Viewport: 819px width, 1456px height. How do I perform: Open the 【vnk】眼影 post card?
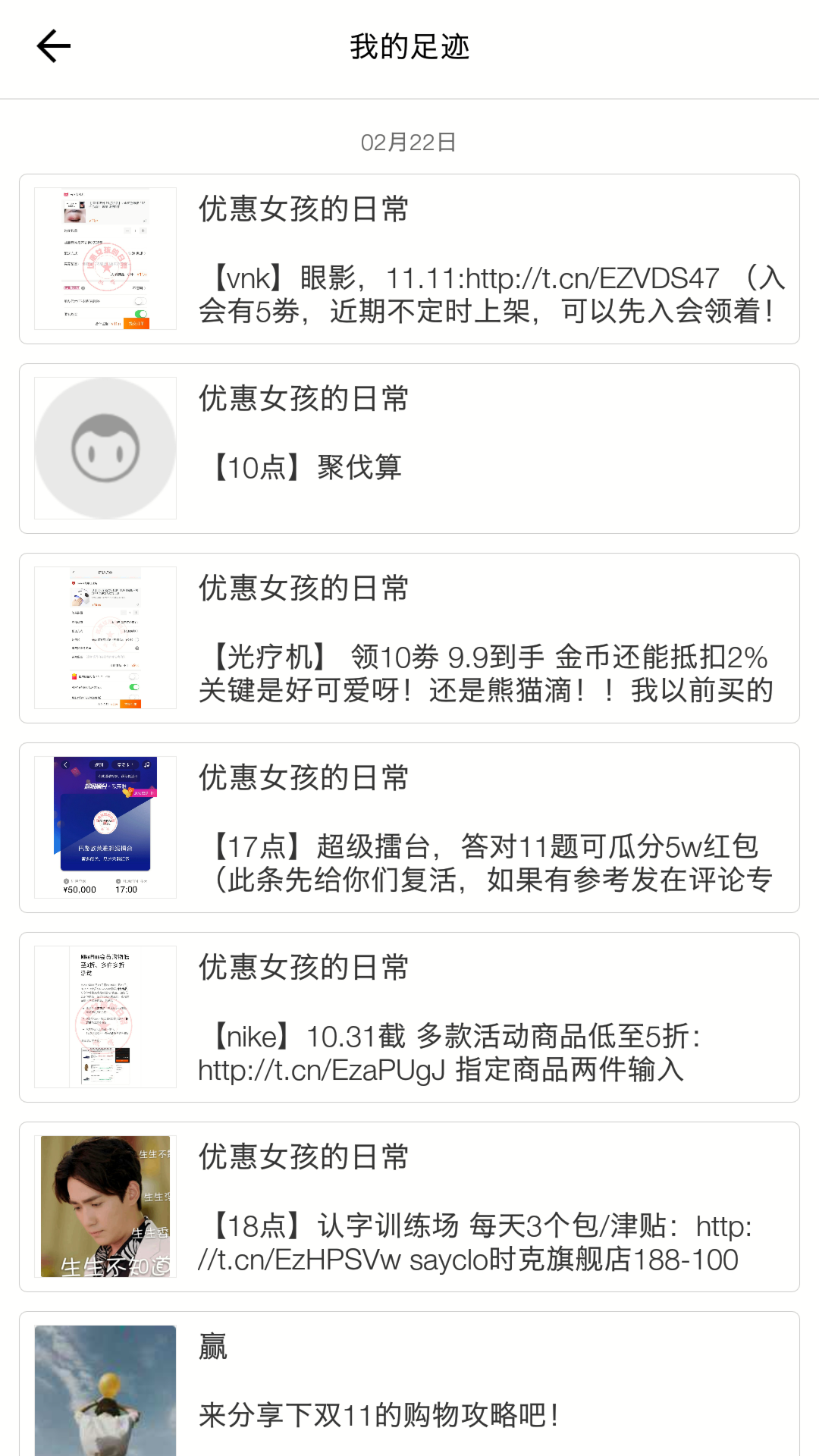(409, 259)
